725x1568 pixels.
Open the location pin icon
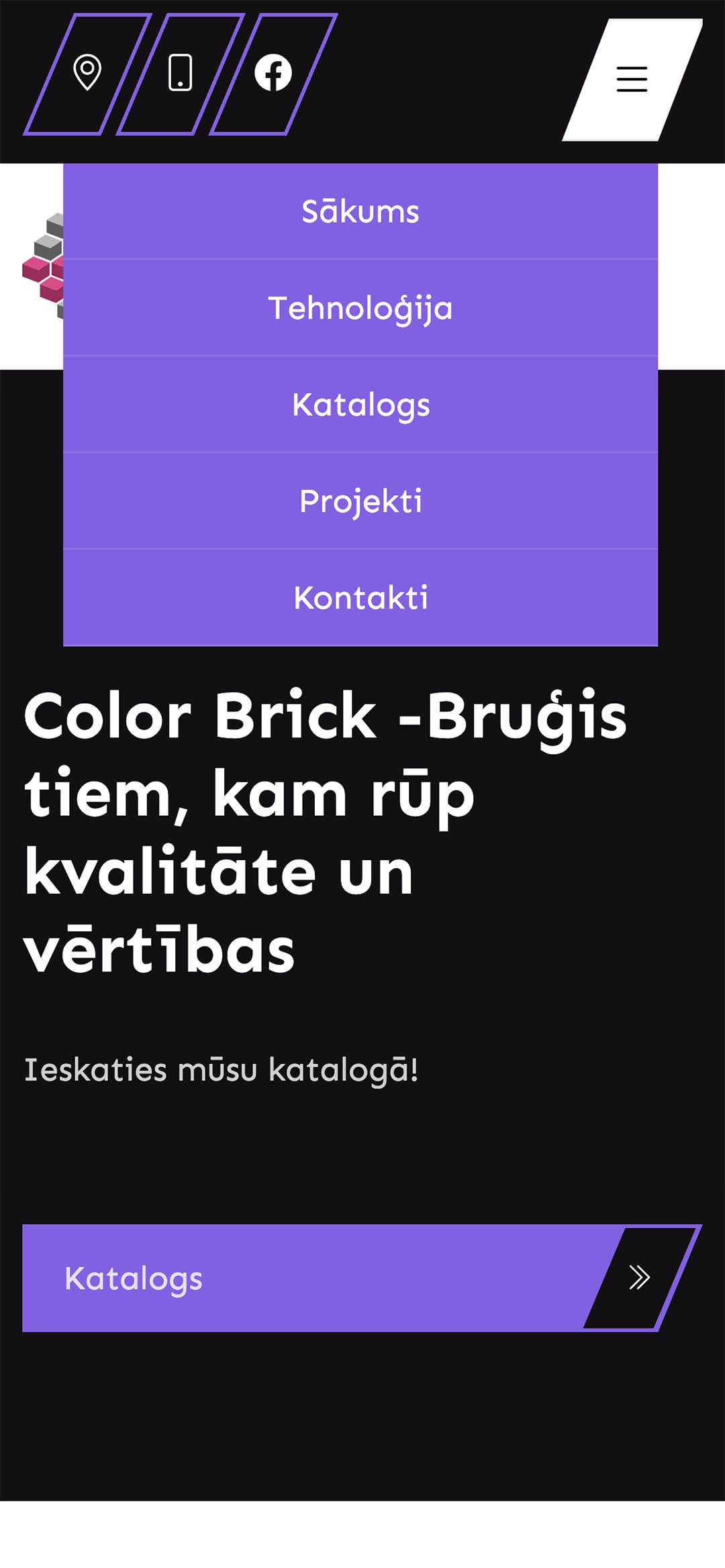87,74
